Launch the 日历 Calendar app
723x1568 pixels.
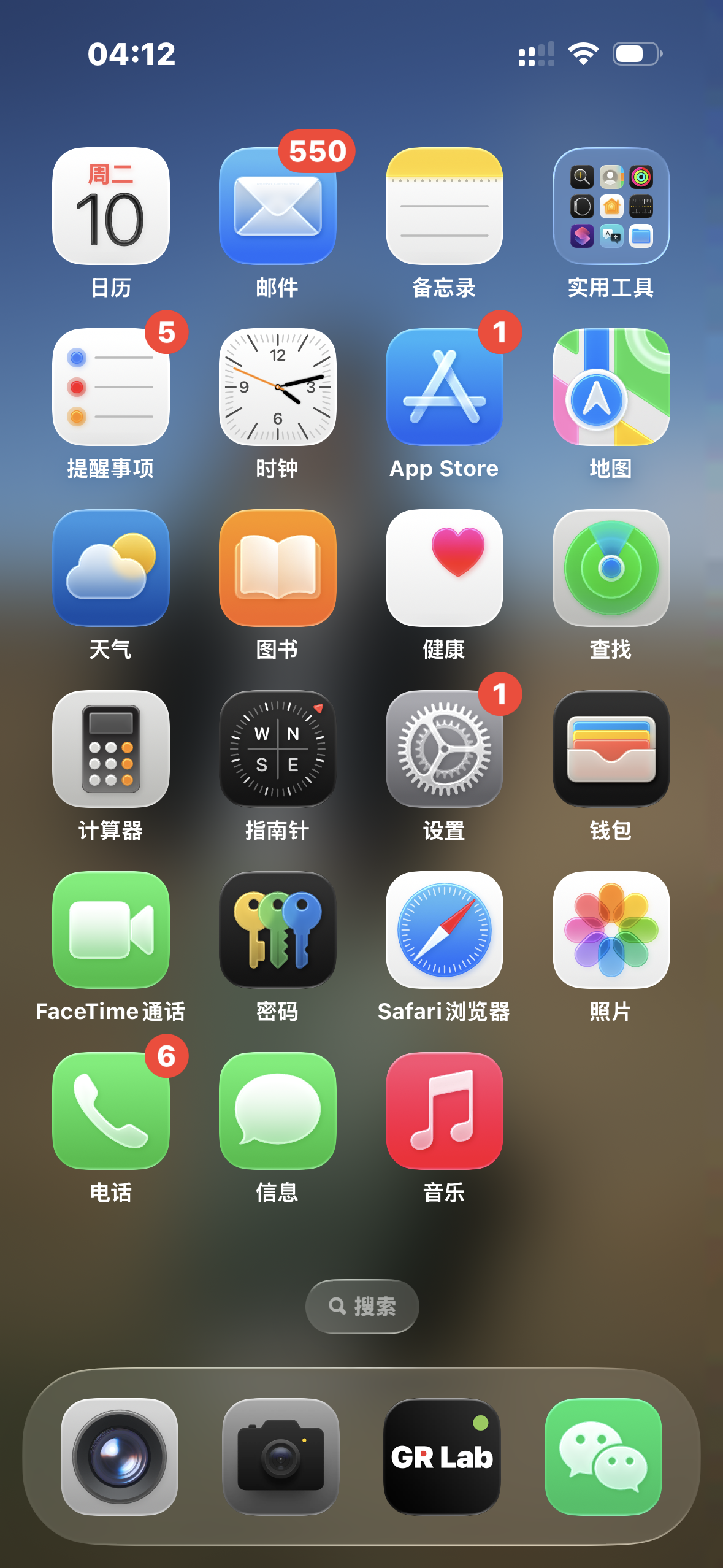click(111, 206)
